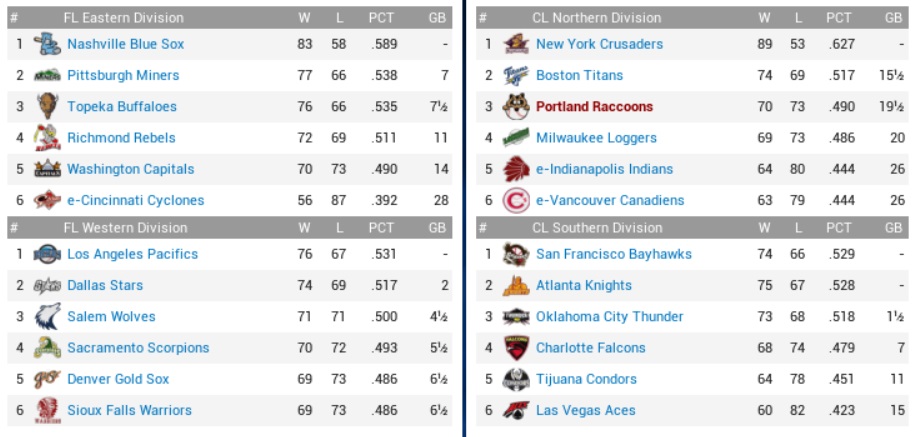View the Boston Titans team page
916x437 pixels.
click(579, 75)
